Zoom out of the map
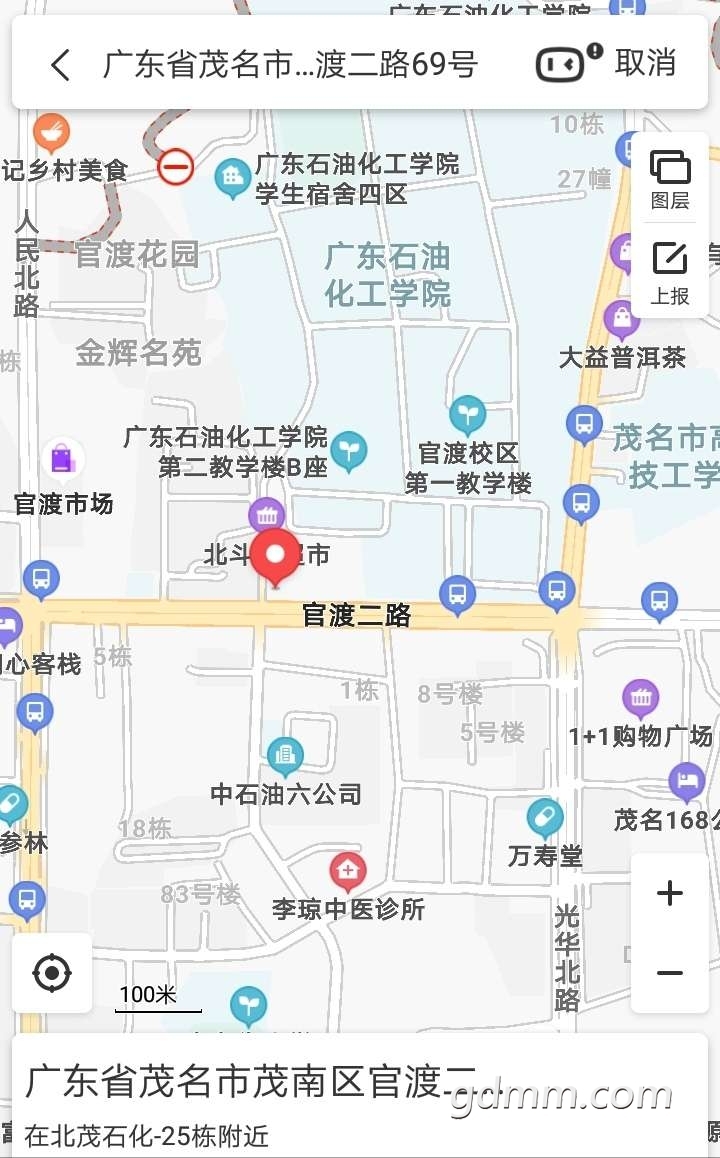 670,973
